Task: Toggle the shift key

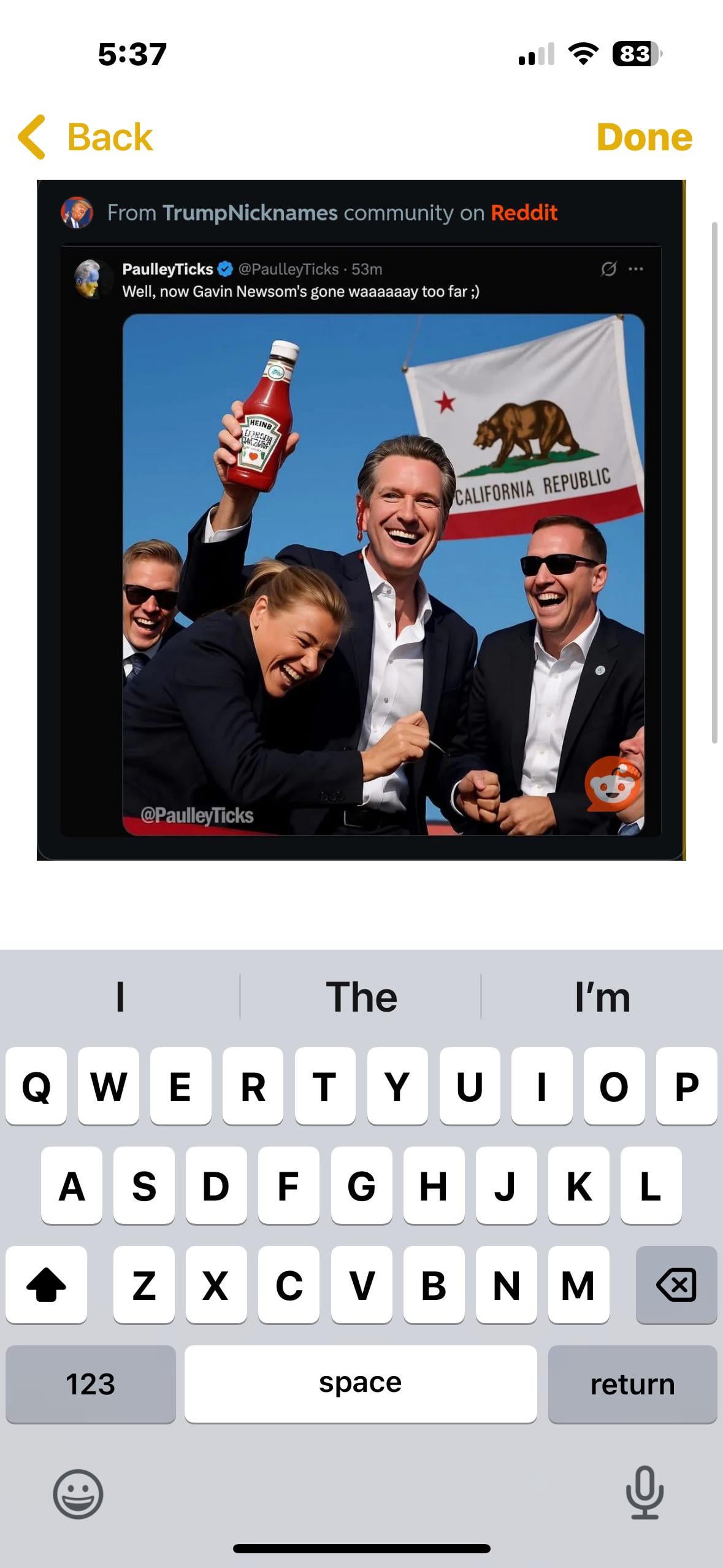Action: click(47, 1284)
